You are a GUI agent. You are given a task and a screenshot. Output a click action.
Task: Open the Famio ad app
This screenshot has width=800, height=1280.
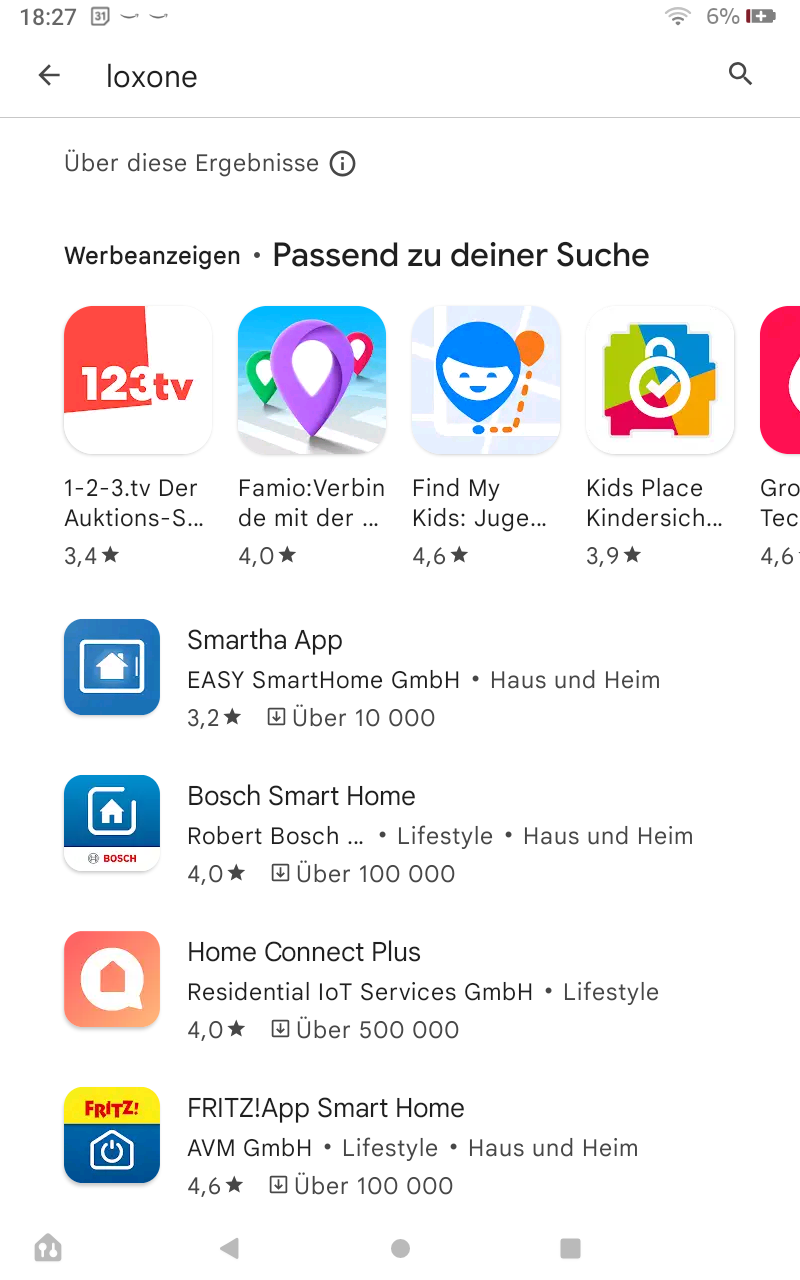(312, 380)
